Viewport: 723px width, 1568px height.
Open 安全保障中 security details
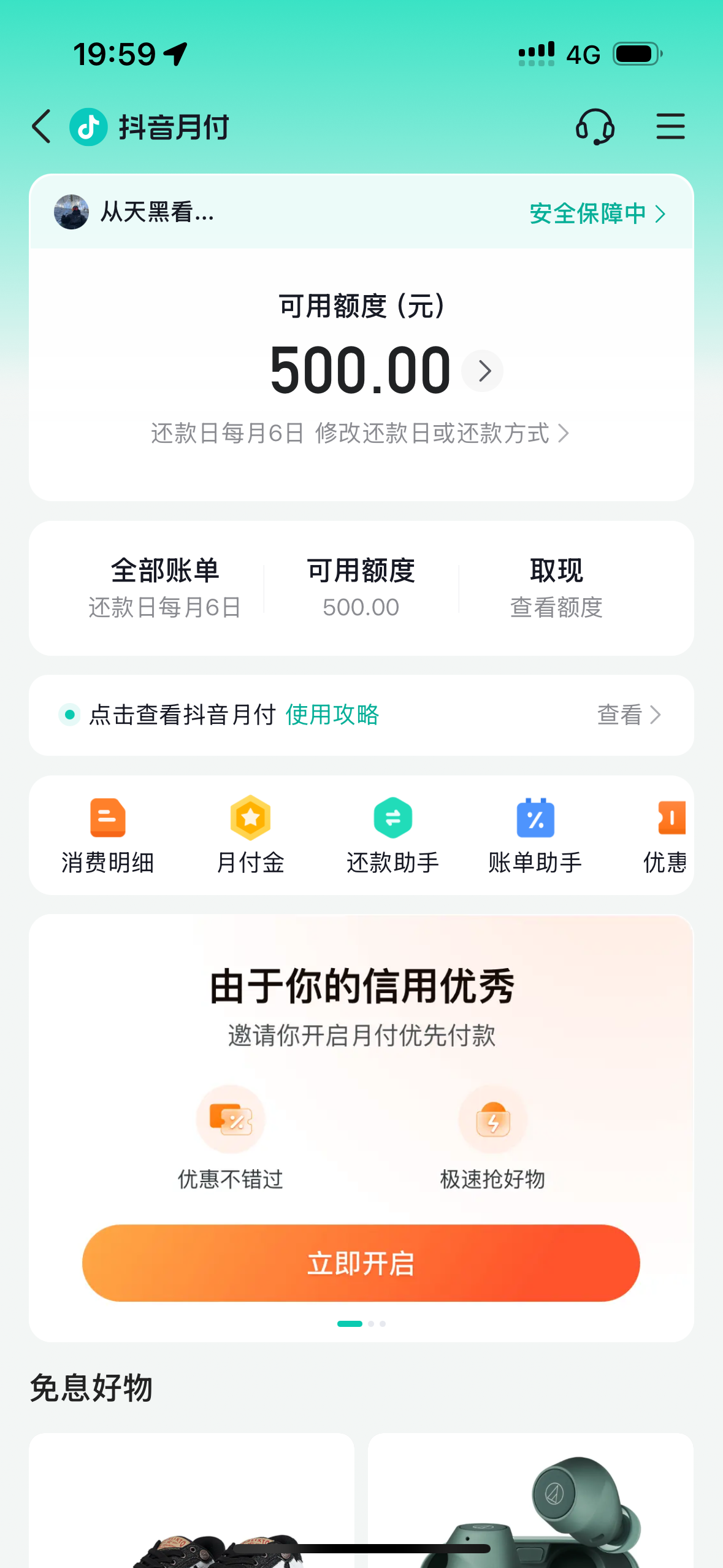(x=597, y=213)
